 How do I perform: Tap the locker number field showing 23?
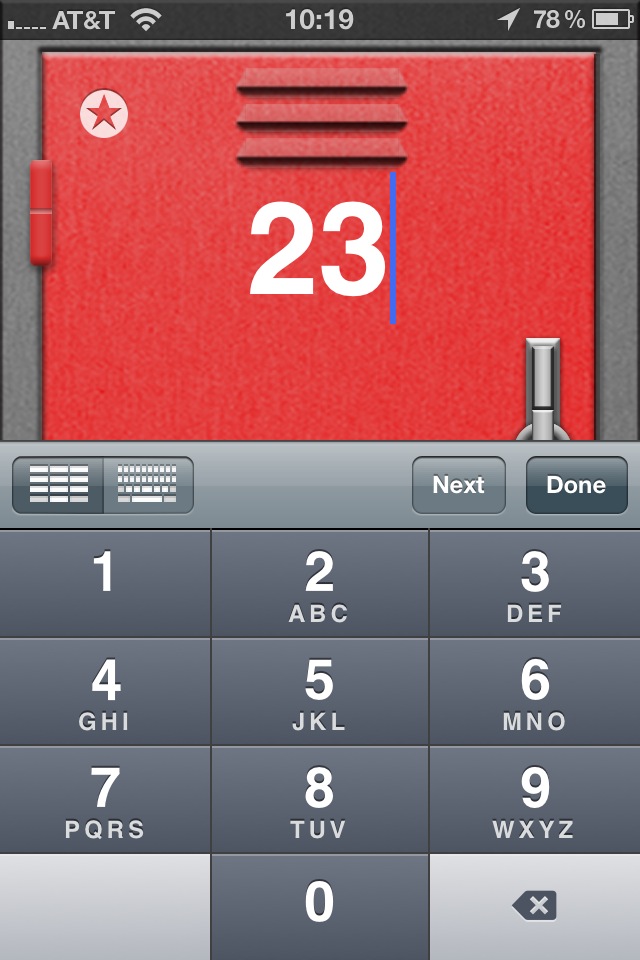point(318,250)
